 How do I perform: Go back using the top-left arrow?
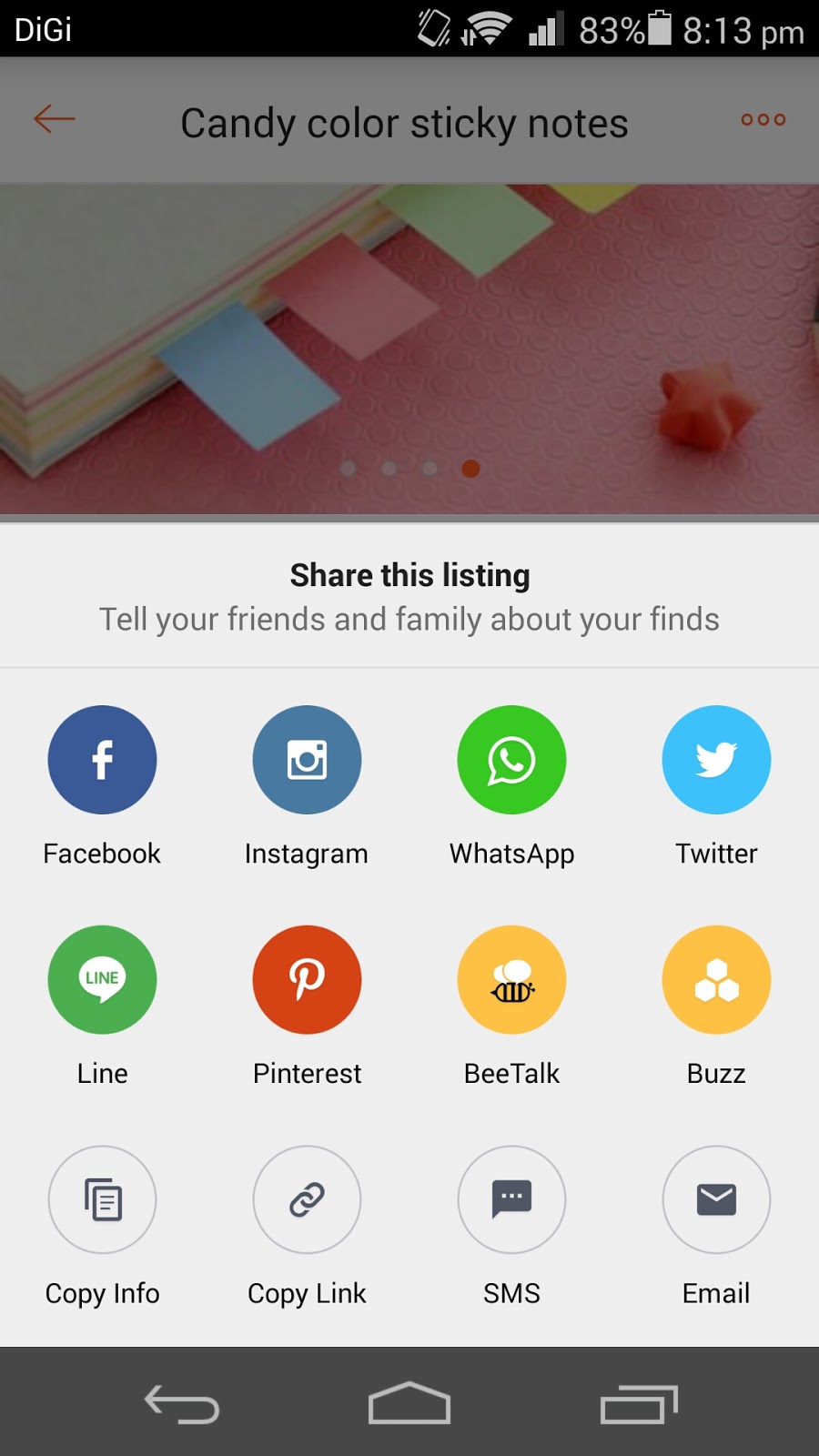tap(54, 119)
